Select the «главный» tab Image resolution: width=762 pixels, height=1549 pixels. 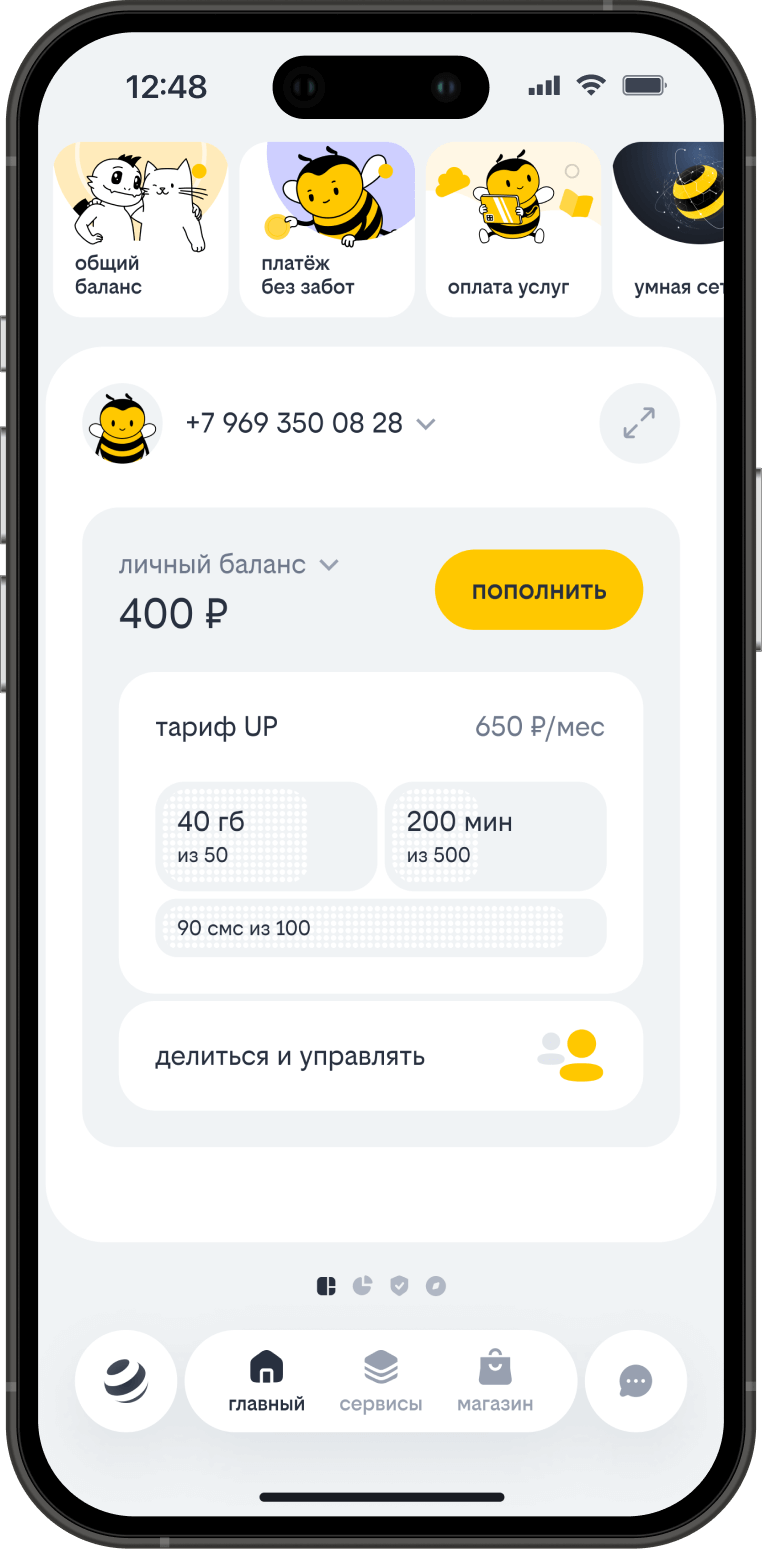[266, 1381]
